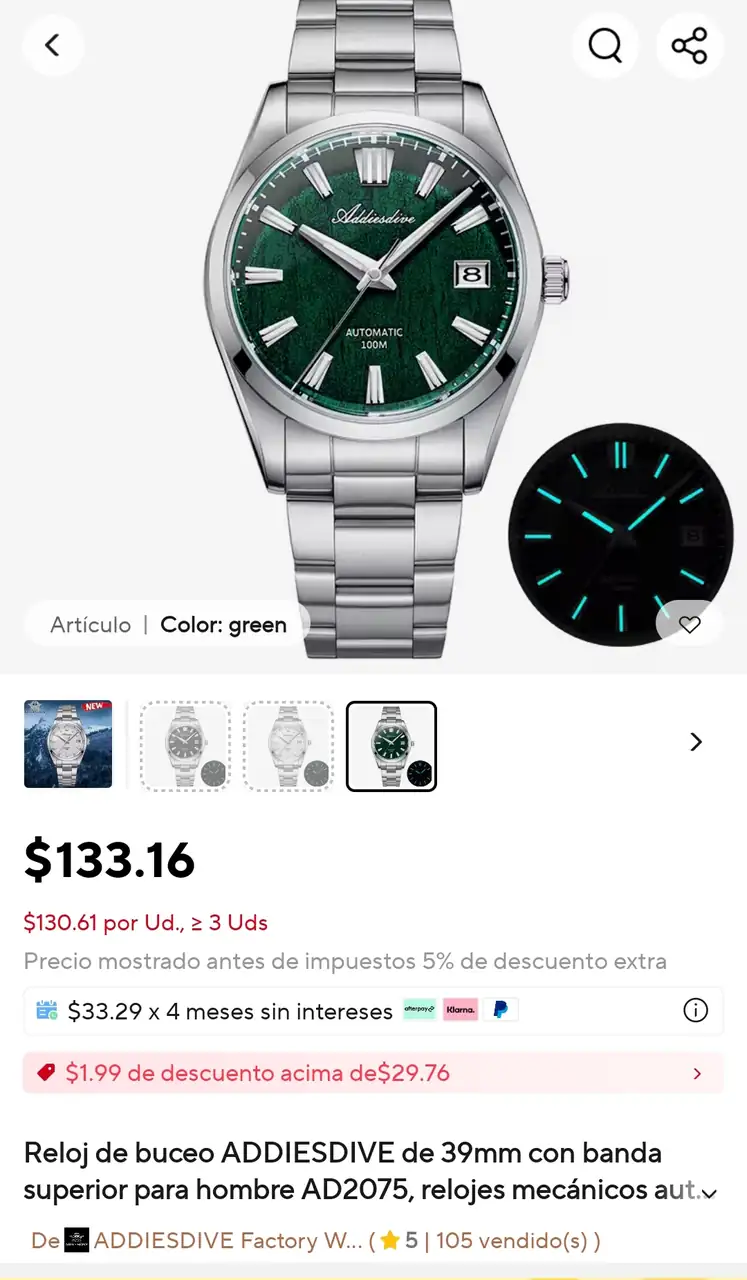The image size is (747, 1280).
Task: Expand the full product title
Action: [709, 1192]
